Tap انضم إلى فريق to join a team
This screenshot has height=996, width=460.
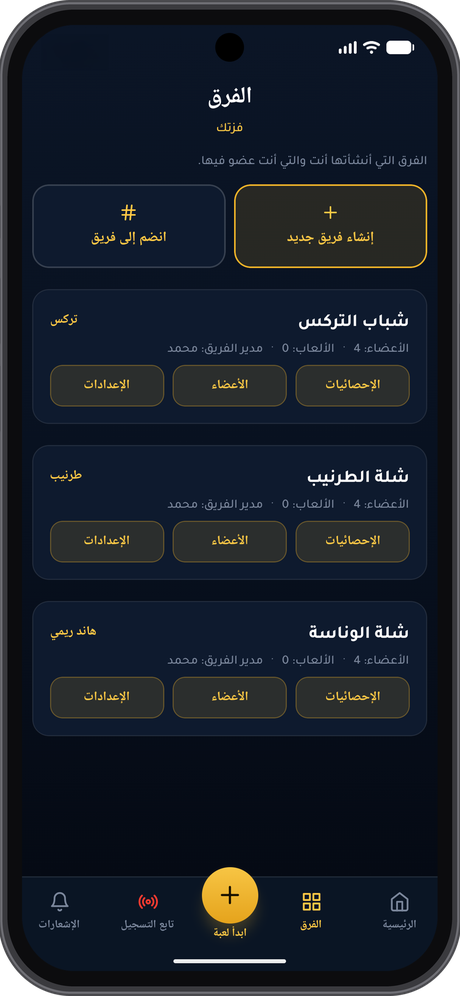[129, 226]
